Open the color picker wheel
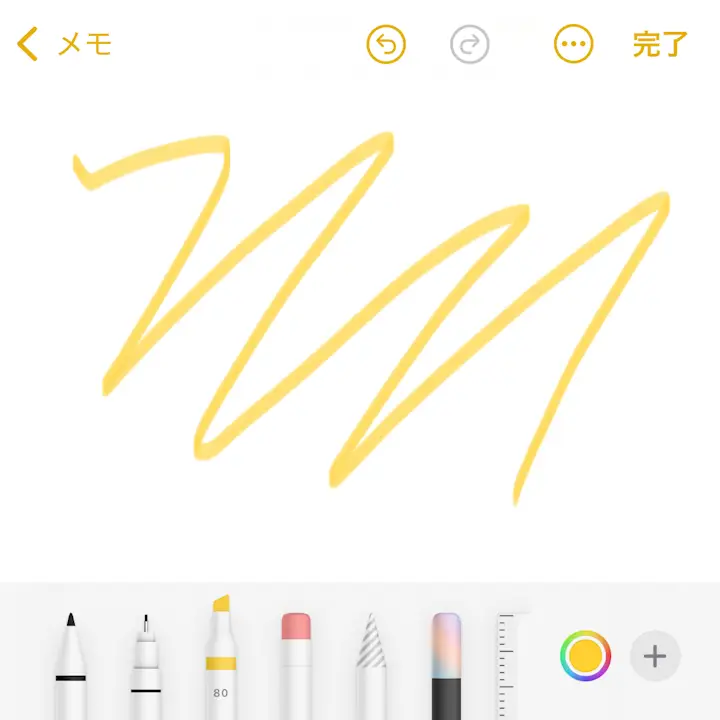The image size is (720, 720). [x=585, y=656]
